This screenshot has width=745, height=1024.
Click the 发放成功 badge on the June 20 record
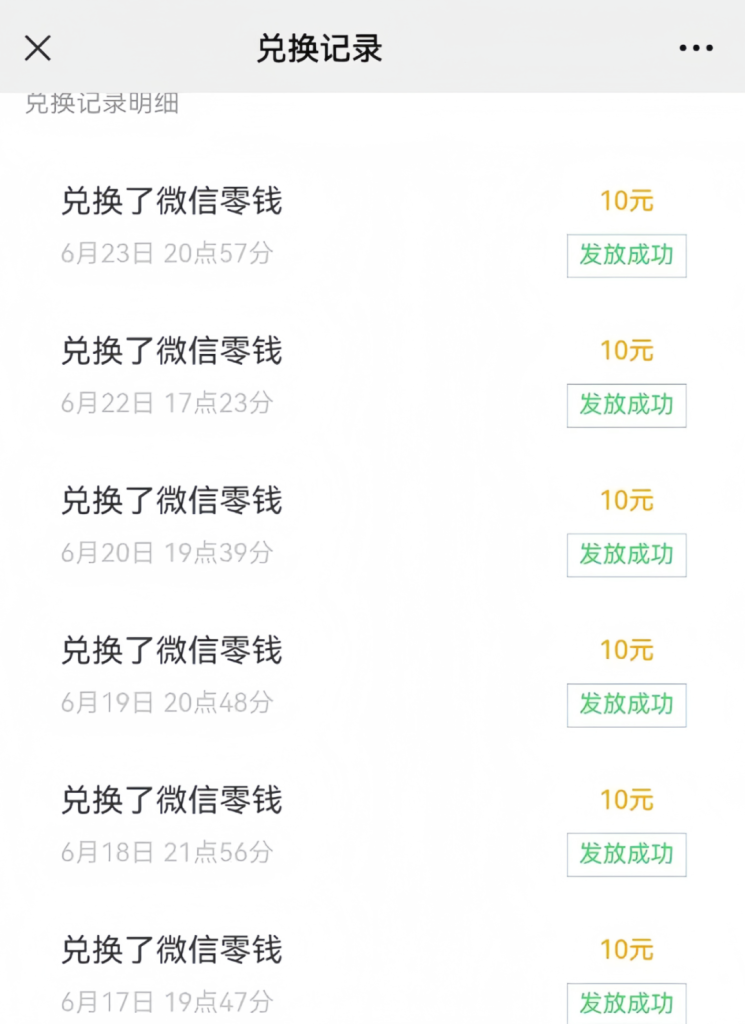[626, 556]
